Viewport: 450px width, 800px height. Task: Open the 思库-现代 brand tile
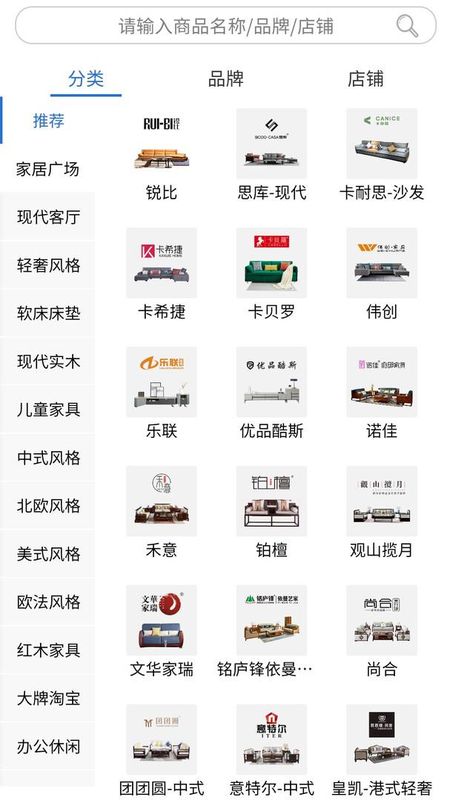[x=271, y=155]
